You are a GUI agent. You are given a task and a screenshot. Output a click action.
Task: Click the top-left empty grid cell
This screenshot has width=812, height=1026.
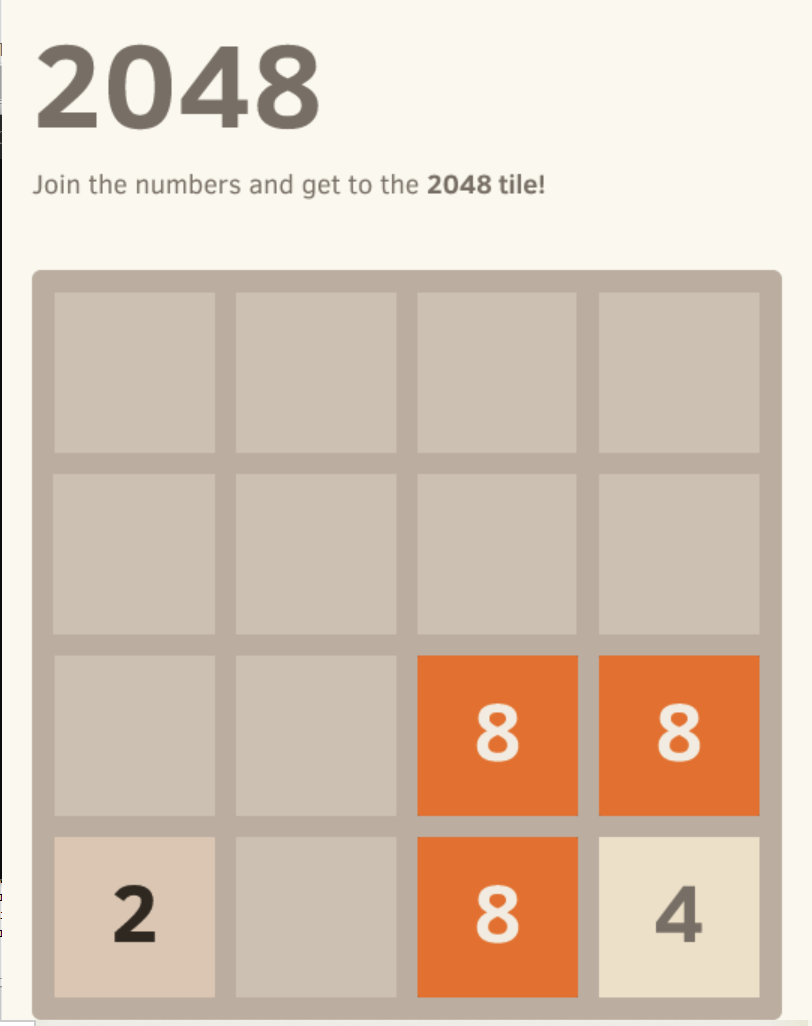point(134,372)
